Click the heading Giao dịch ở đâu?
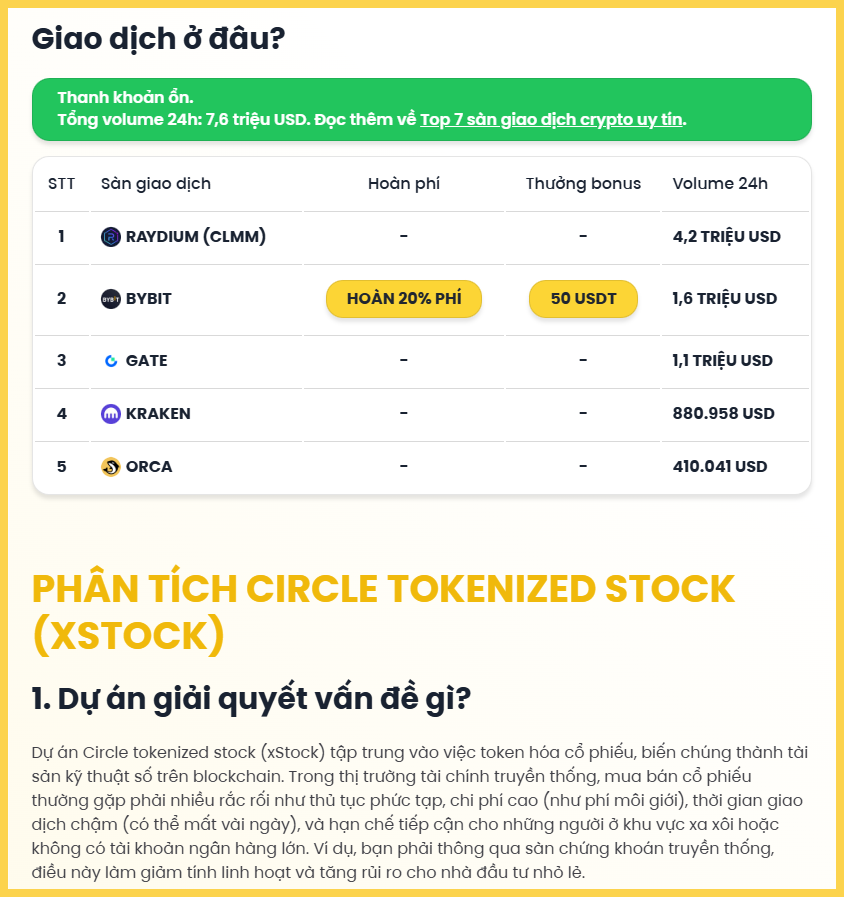Image resolution: width=844 pixels, height=897 pixels. 157,38
